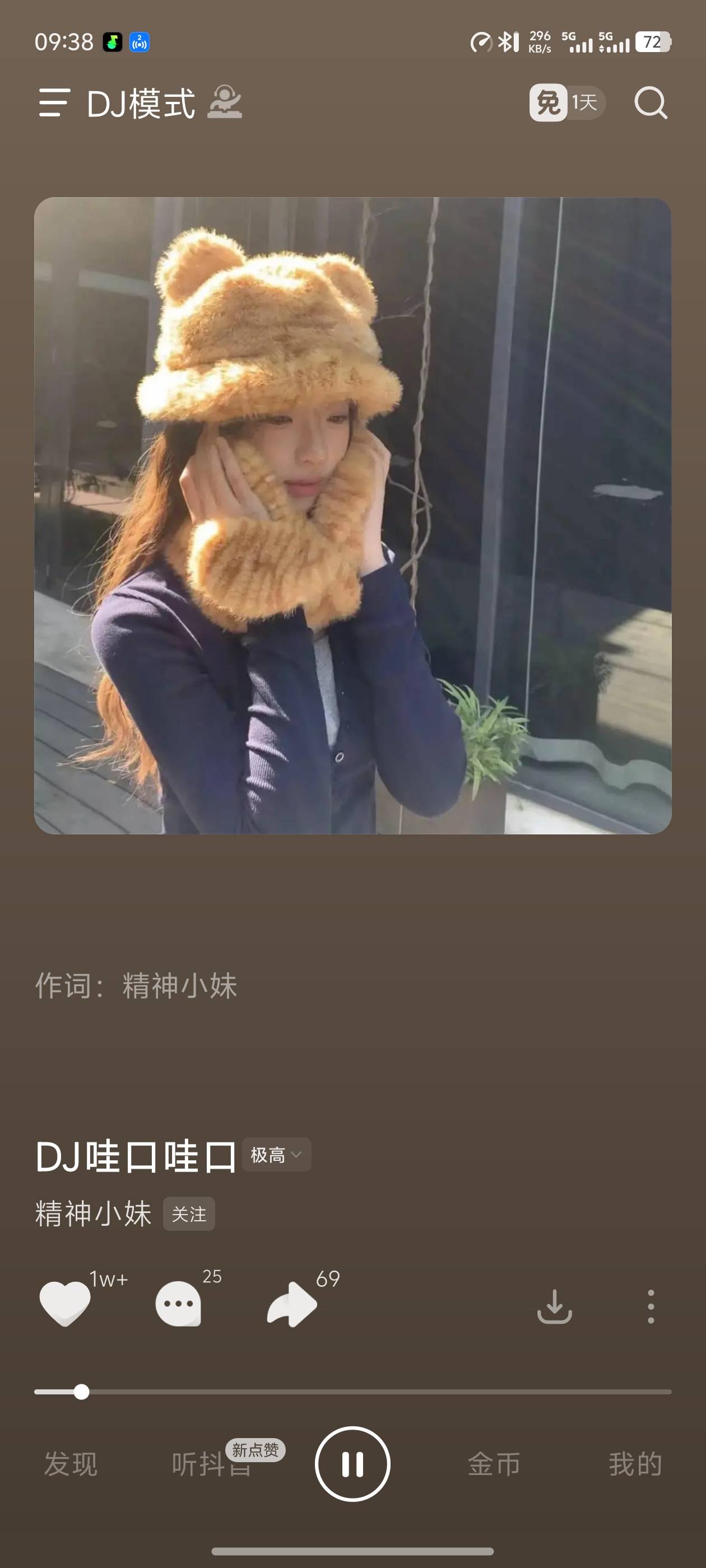This screenshot has height=1568, width=706.
Task: Switch to the 金币 tab
Action: click(x=494, y=1464)
